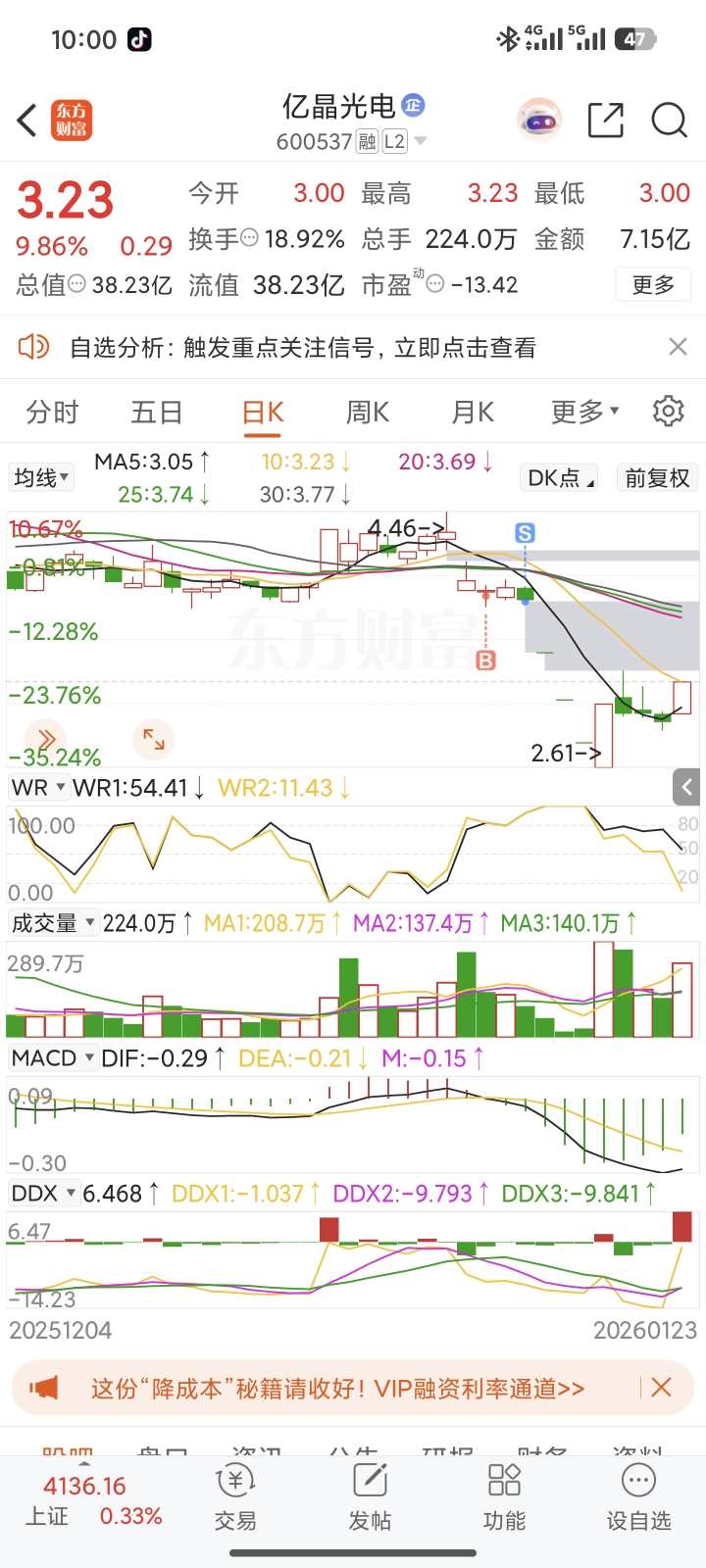Open chart settings gear

pyautogui.click(x=668, y=412)
